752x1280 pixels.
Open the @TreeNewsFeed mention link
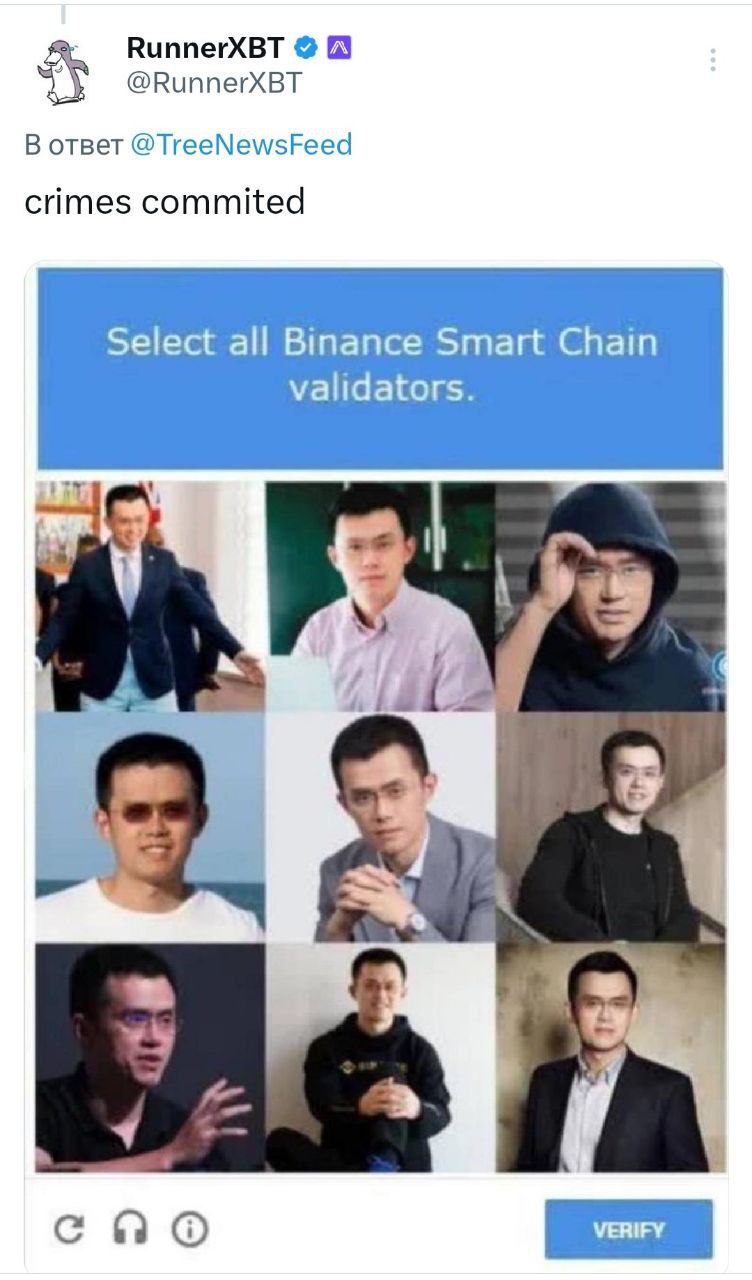click(241, 145)
